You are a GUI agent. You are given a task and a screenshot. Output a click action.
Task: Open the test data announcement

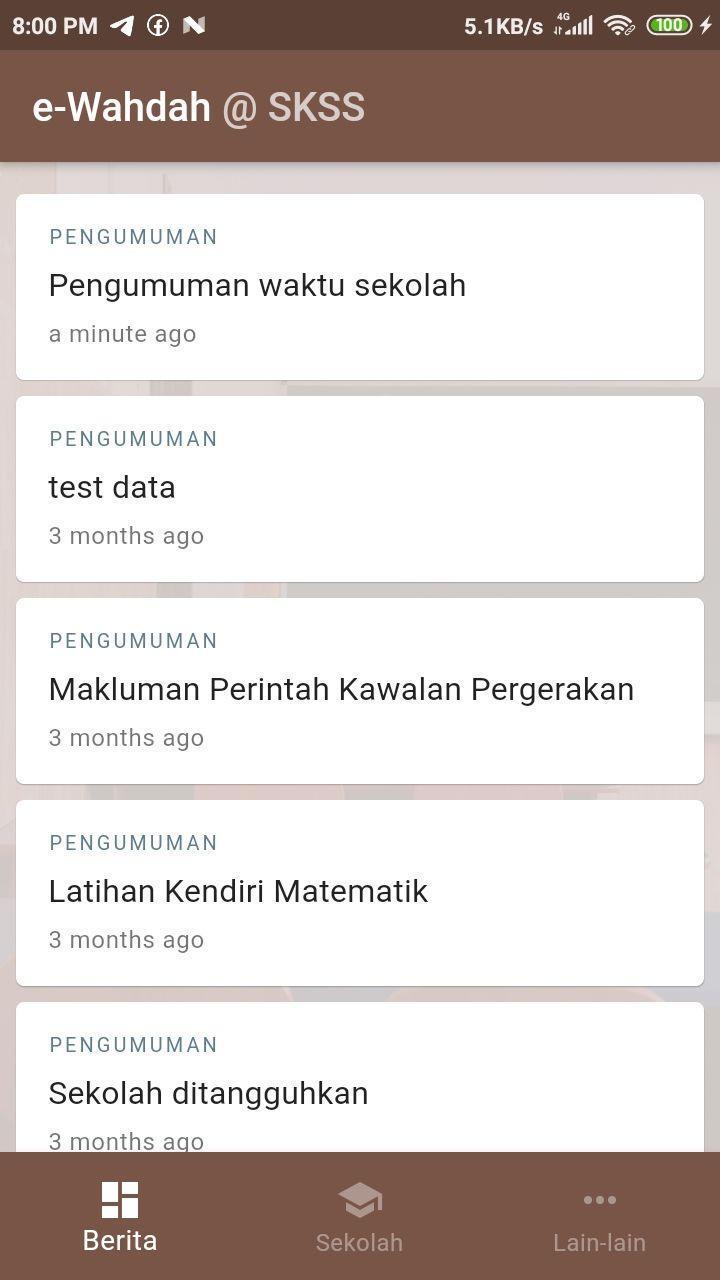(360, 488)
